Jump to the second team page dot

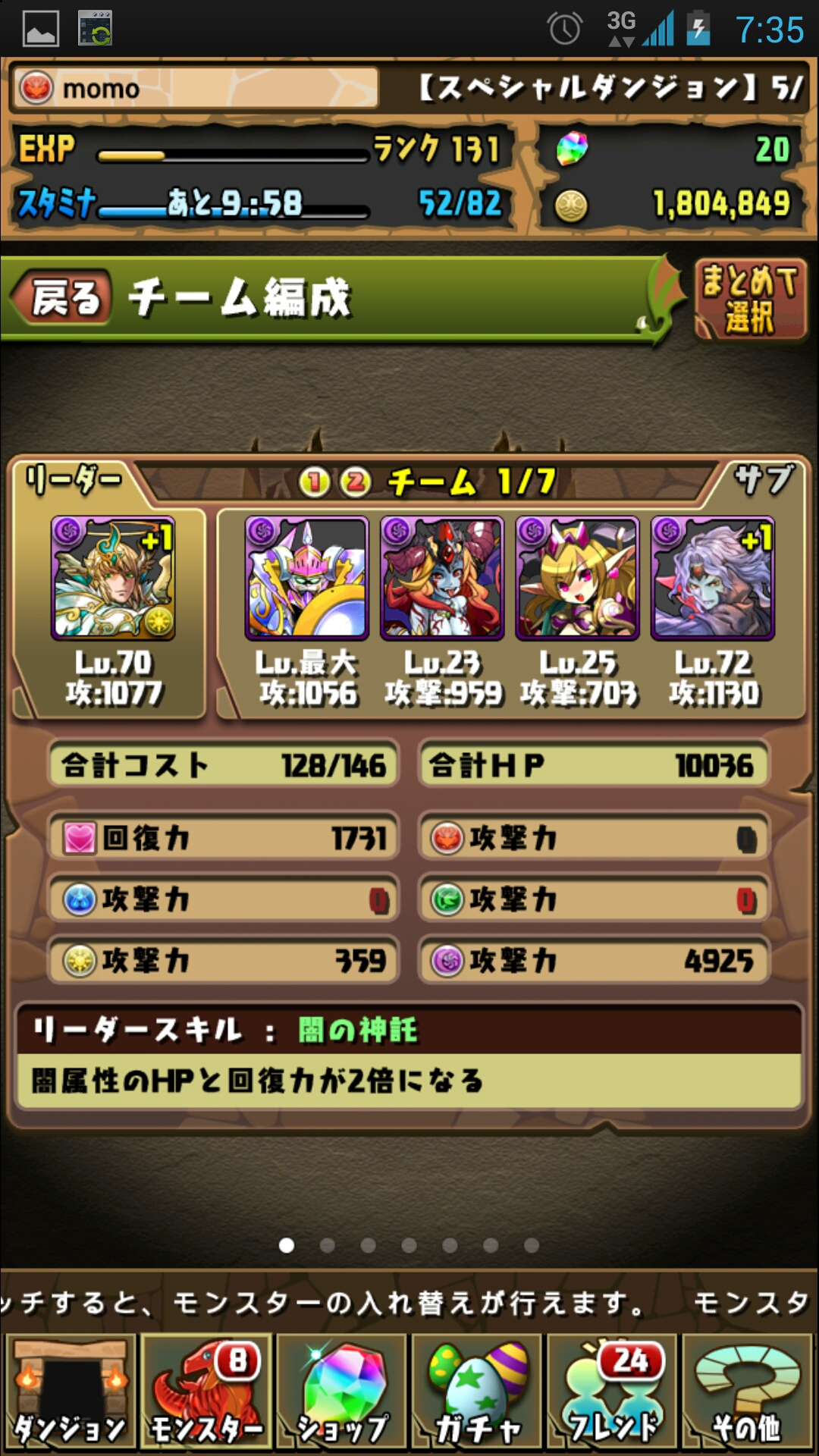click(x=328, y=1245)
